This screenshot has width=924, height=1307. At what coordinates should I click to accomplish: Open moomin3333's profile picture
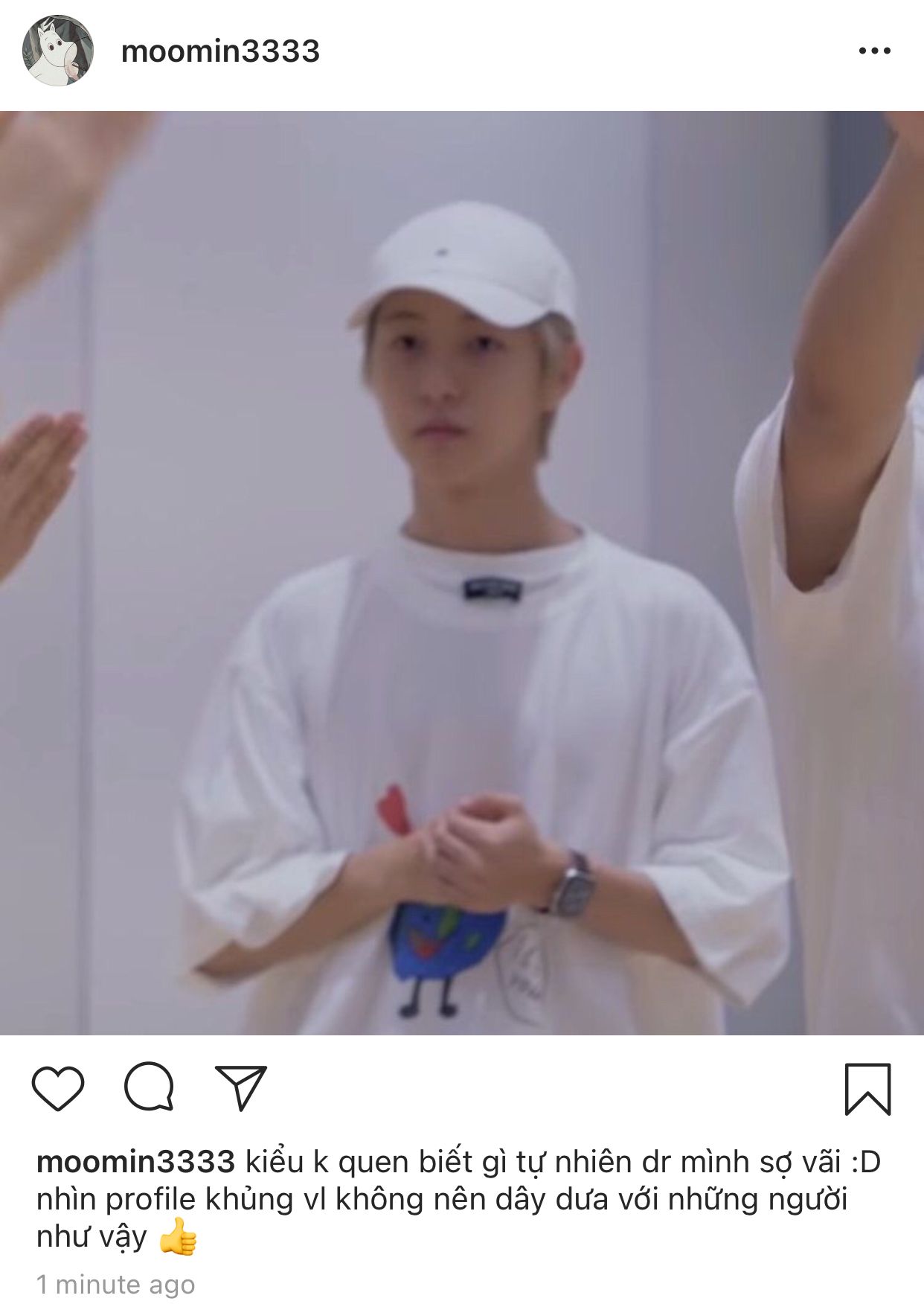pos(58,51)
